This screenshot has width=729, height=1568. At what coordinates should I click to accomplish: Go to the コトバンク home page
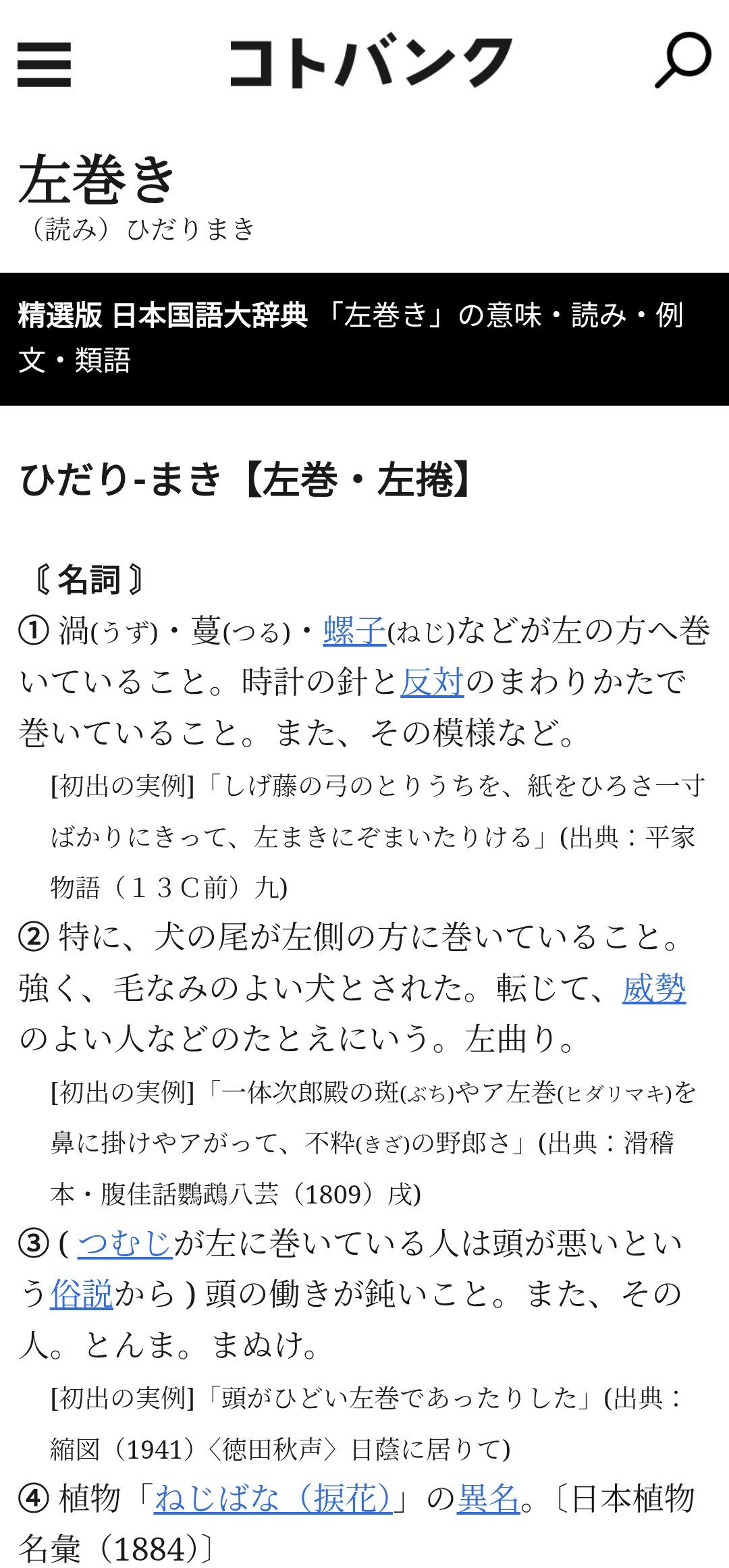(371, 63)
